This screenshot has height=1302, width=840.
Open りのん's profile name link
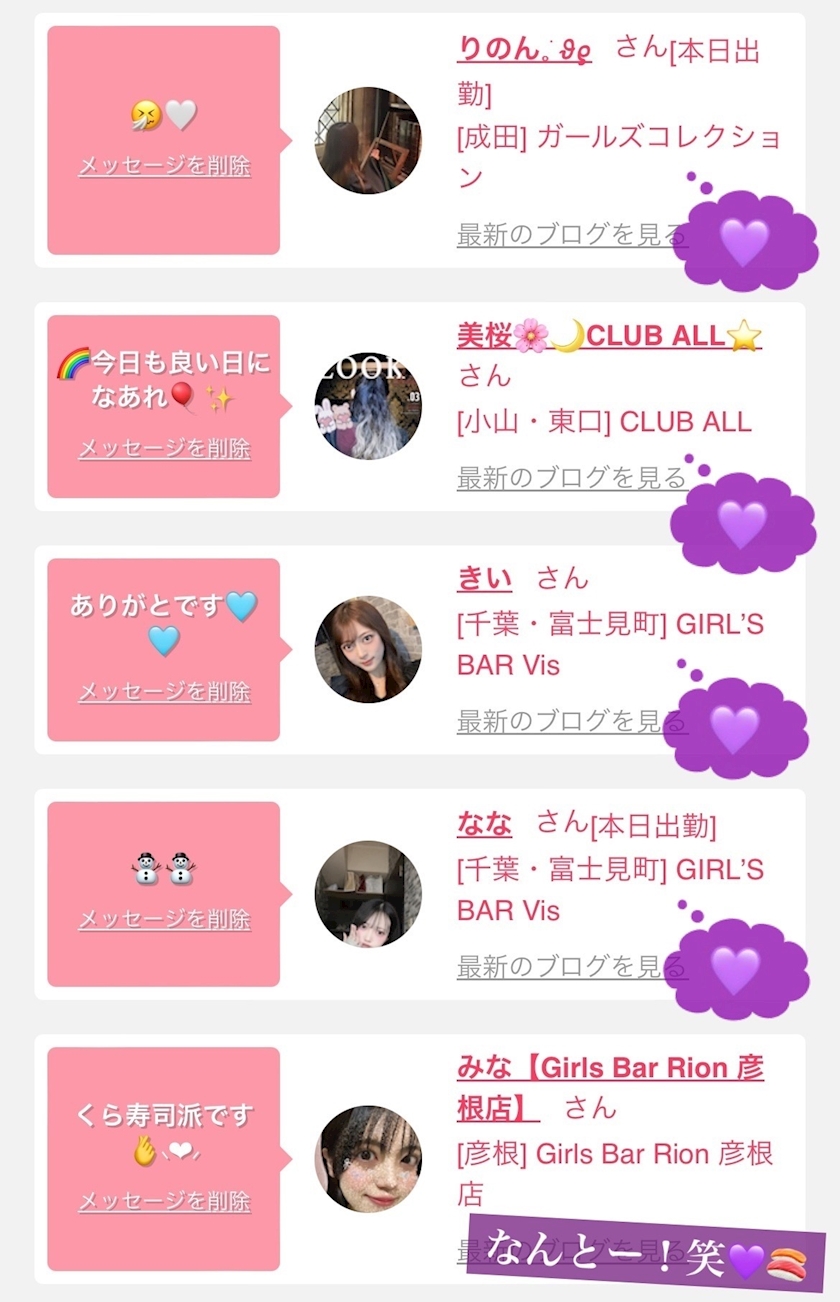point(524,49)
